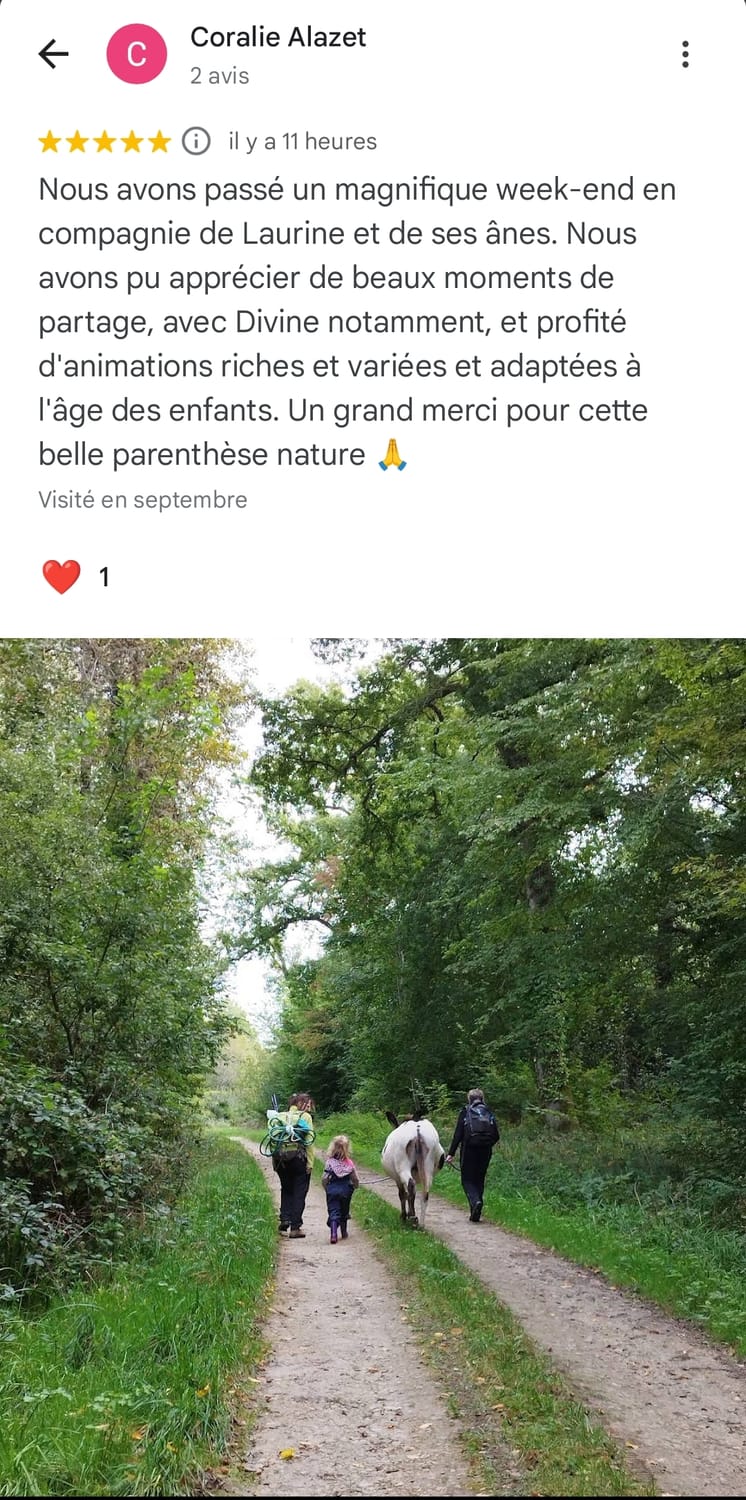Open Coralie Alazet's profile avatar
The image size is (746, 1500).
(137, 54)
